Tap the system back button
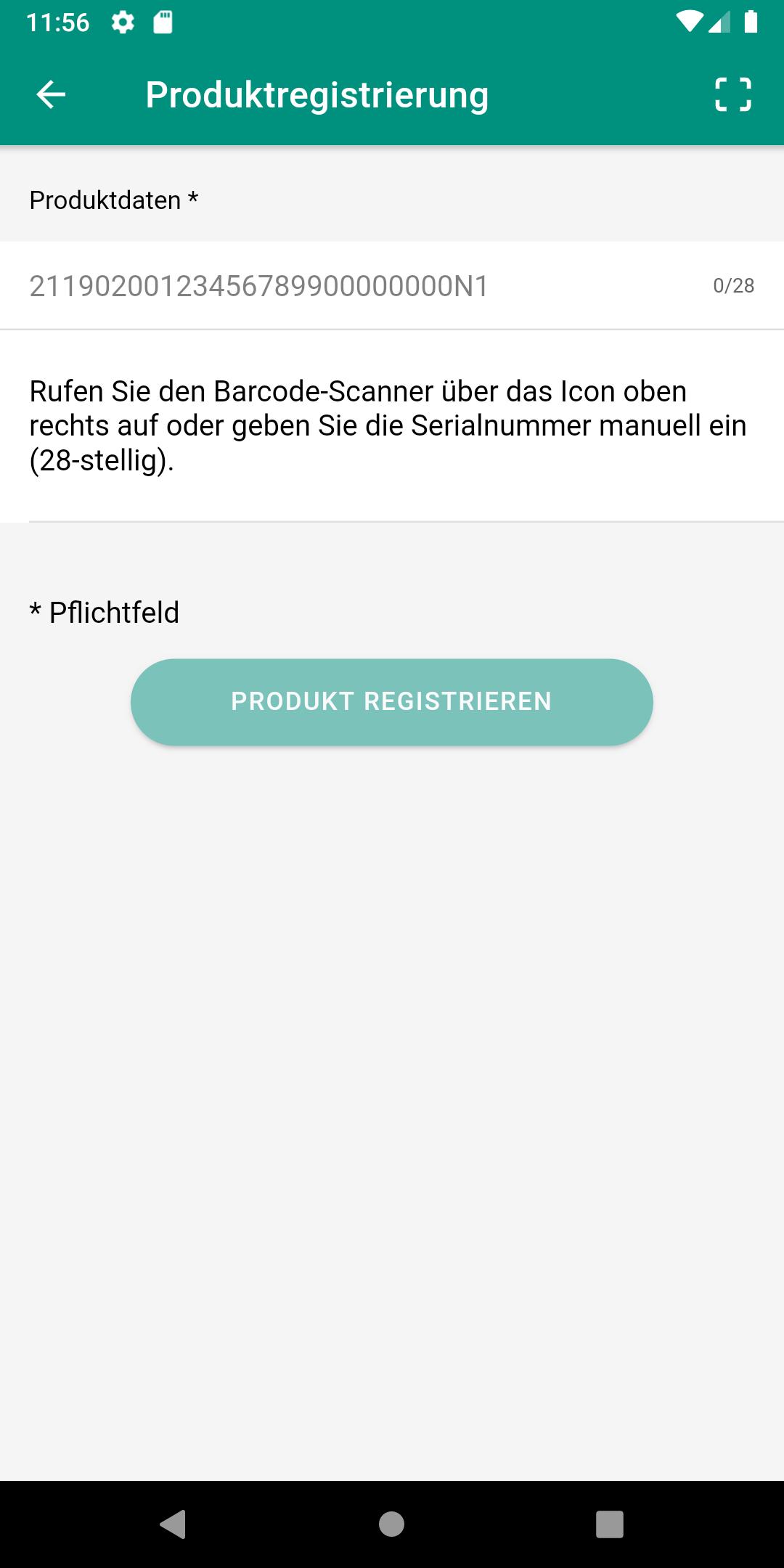784x1568 pixels. point(173,1524)
